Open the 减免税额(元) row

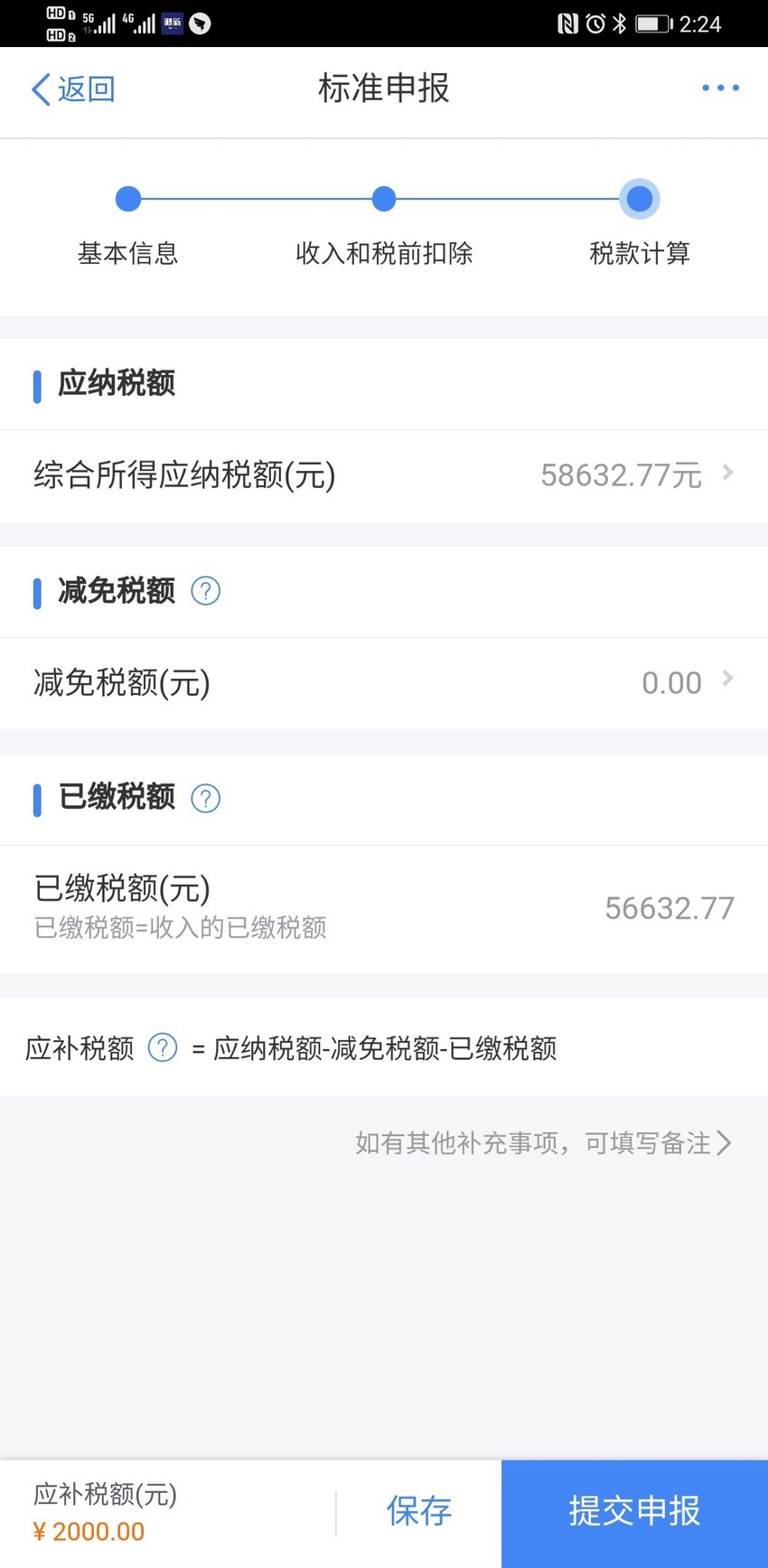(x=384, y=682)
